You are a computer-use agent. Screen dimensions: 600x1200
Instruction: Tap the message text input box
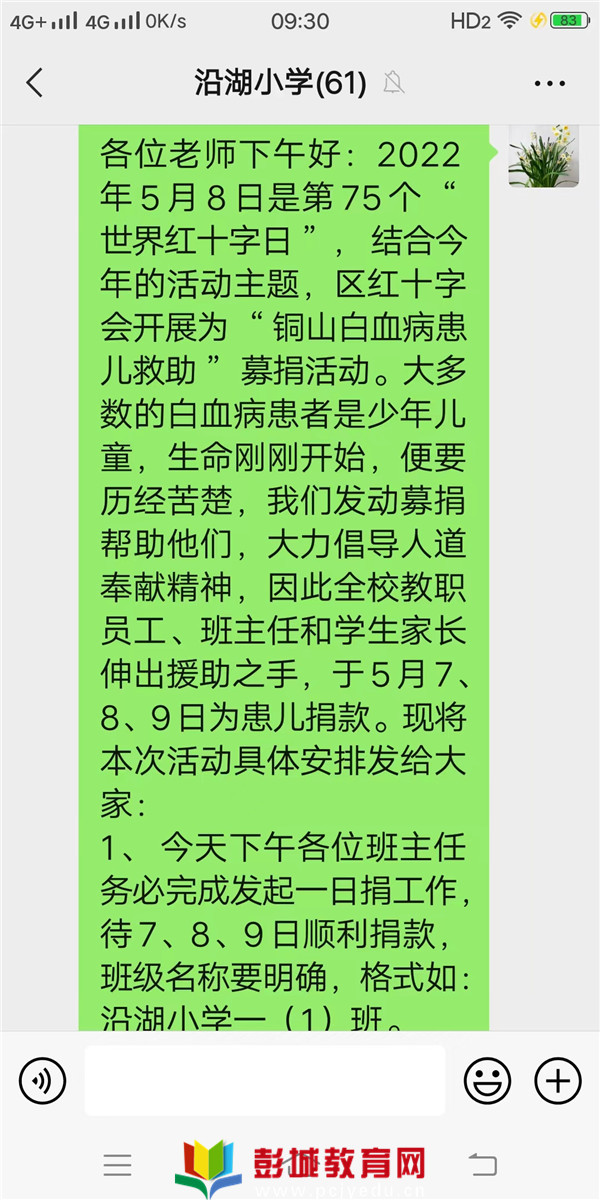click(265, 1080)
